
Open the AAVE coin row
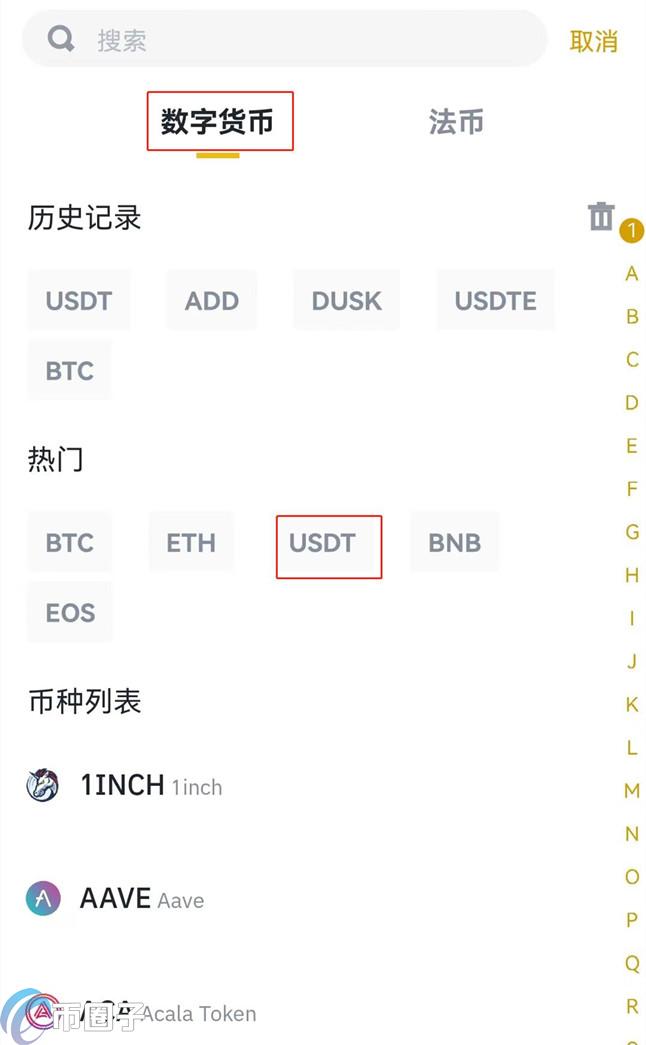coord(140,899)
